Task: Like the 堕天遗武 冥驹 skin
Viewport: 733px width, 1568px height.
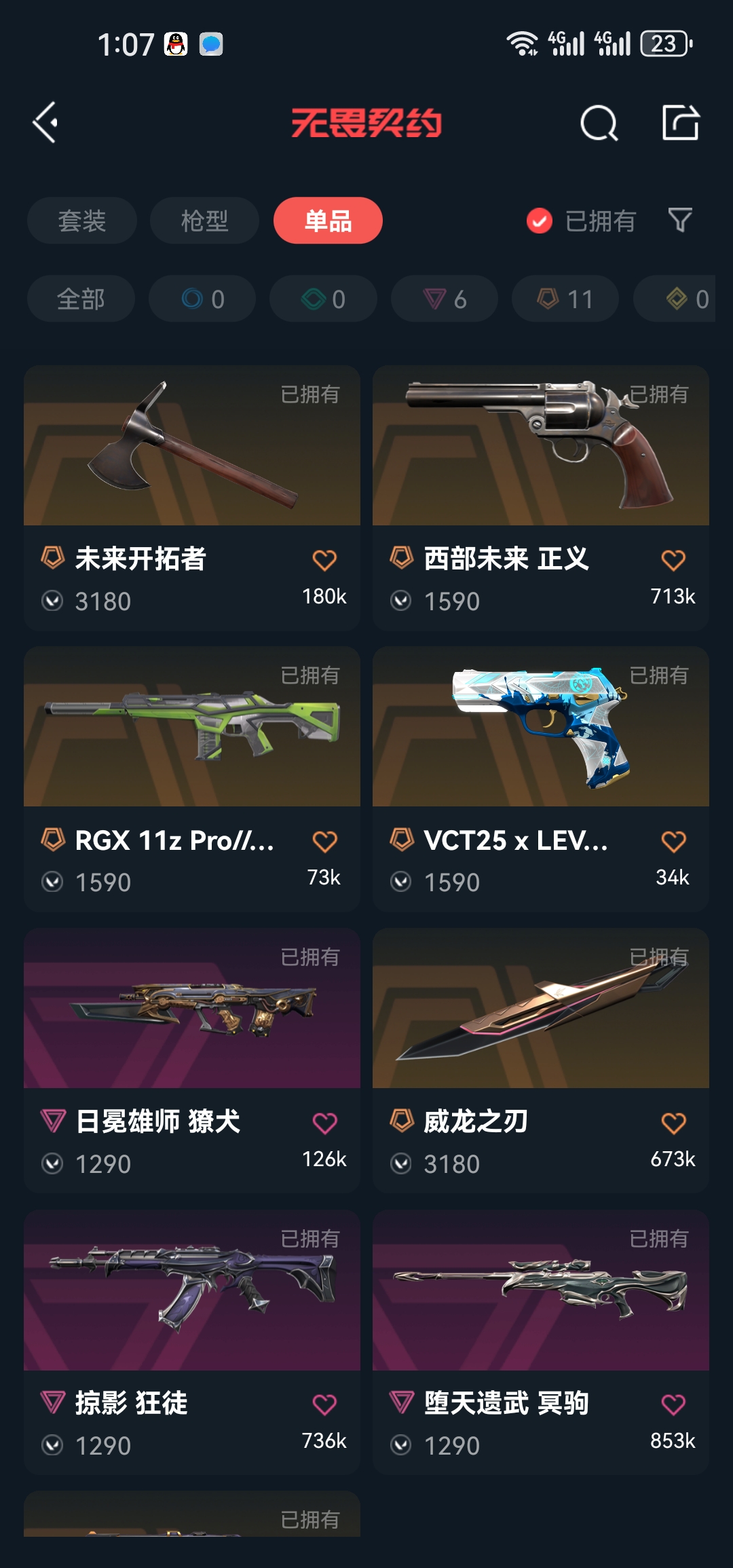Action: tap(673, 1404)
